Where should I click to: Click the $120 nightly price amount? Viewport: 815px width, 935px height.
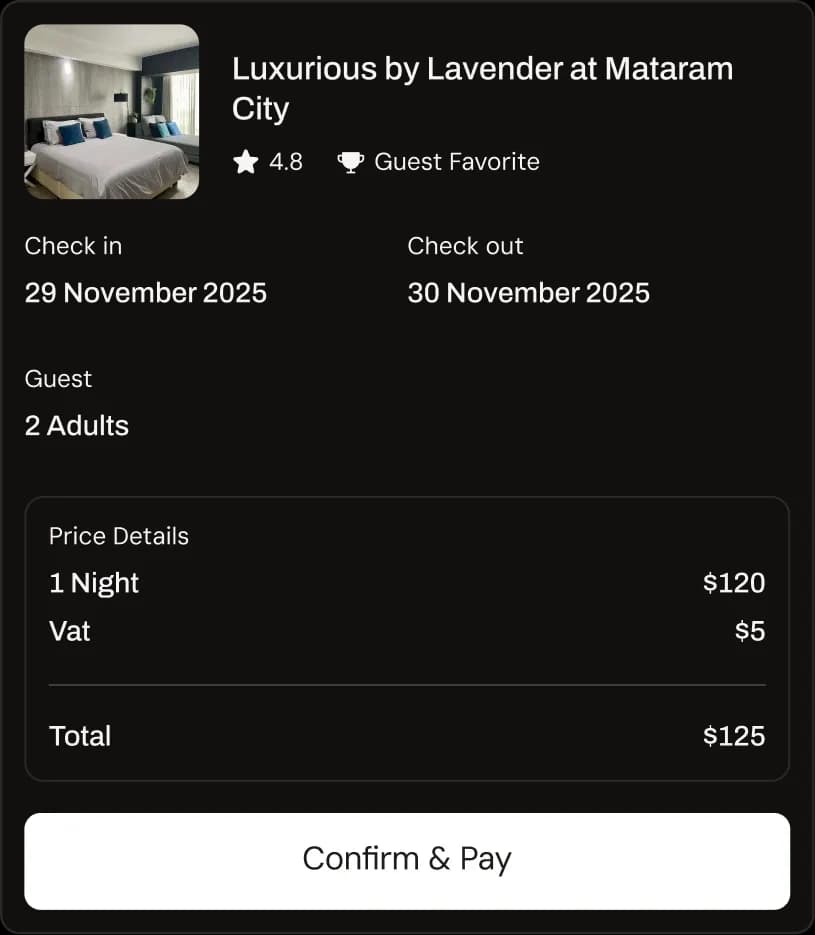click(x=735, y=583)
